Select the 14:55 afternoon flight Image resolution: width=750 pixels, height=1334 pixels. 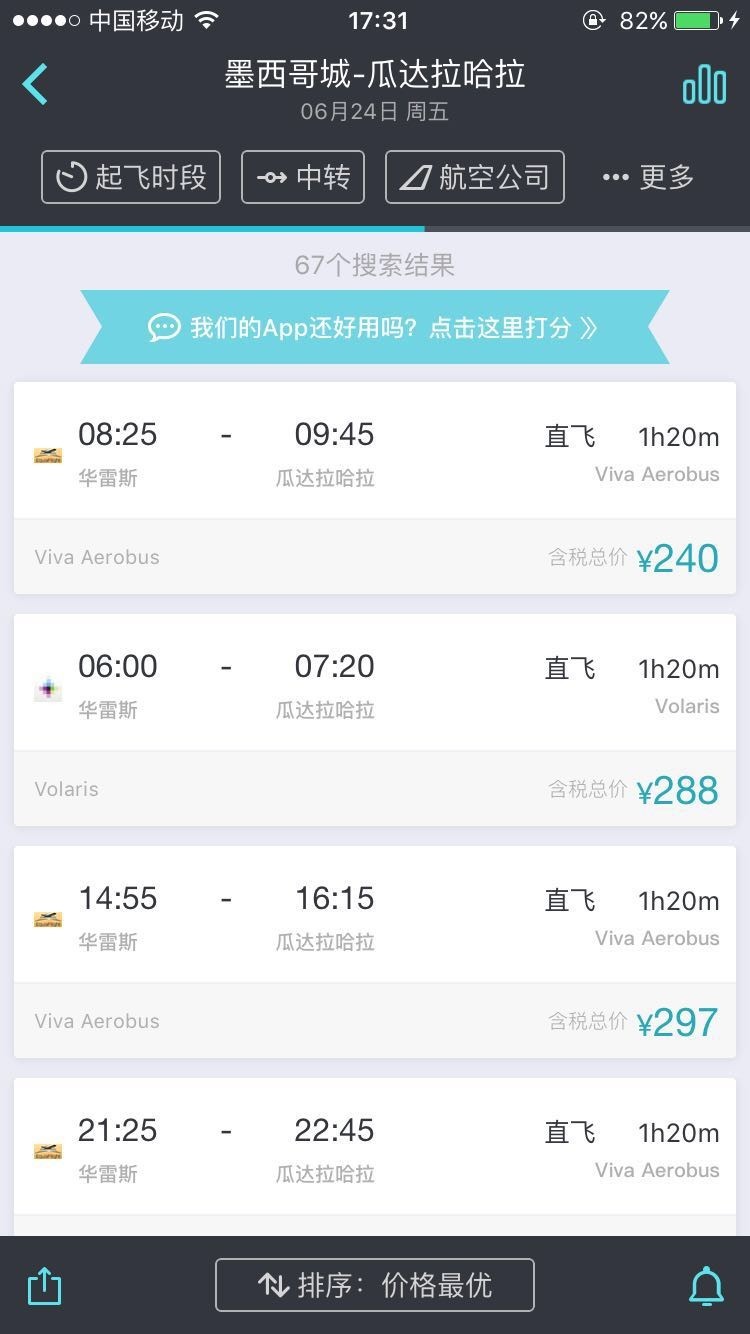[x=375, y=914]
